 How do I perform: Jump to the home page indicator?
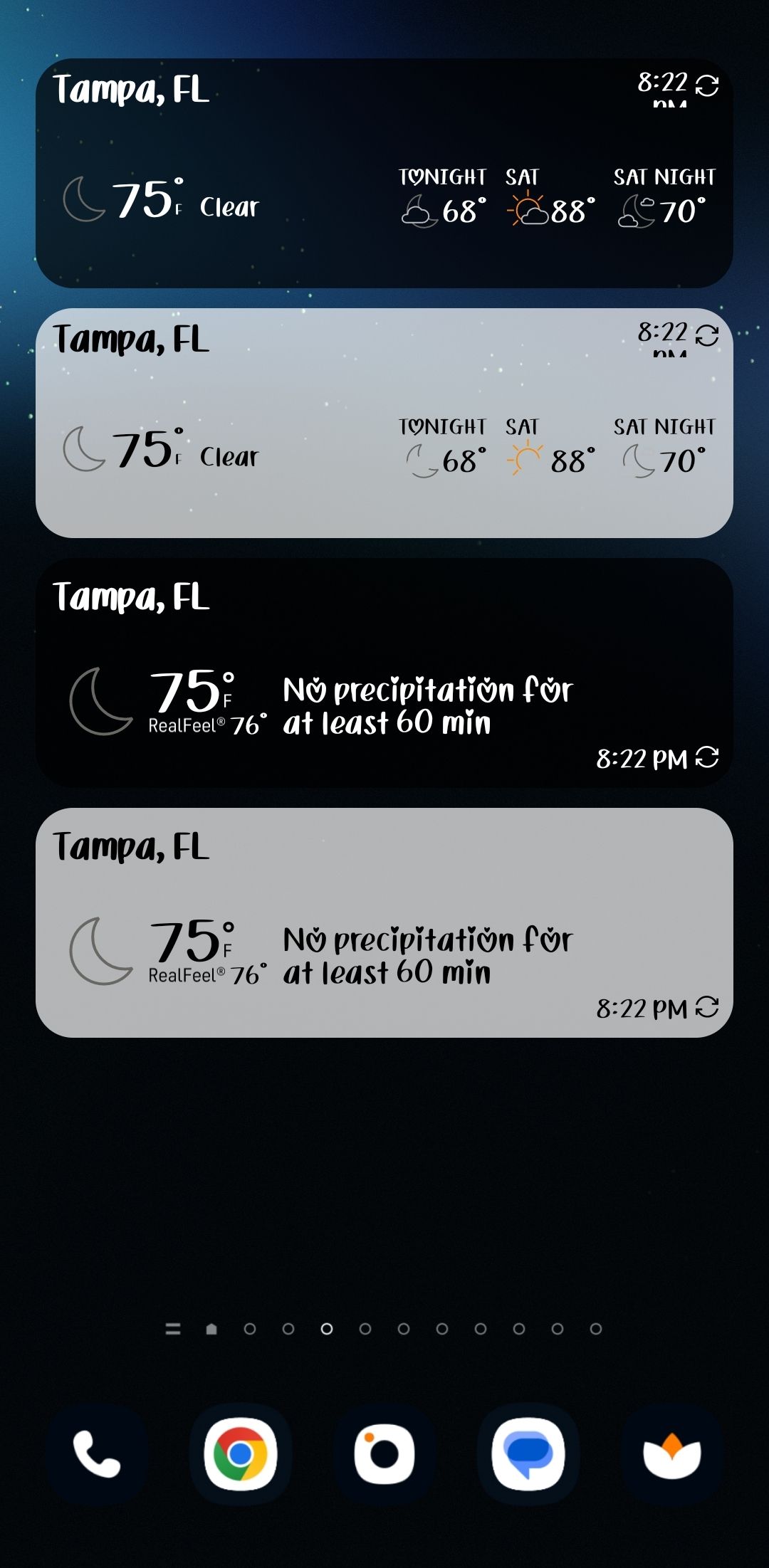pyautogui.click(x=211, y=1329)
